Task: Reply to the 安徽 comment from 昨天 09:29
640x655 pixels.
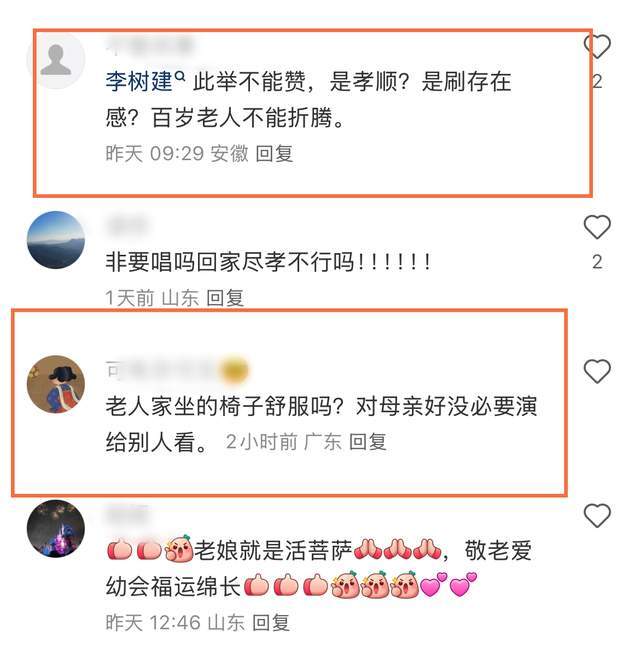Action: [274, 154]
